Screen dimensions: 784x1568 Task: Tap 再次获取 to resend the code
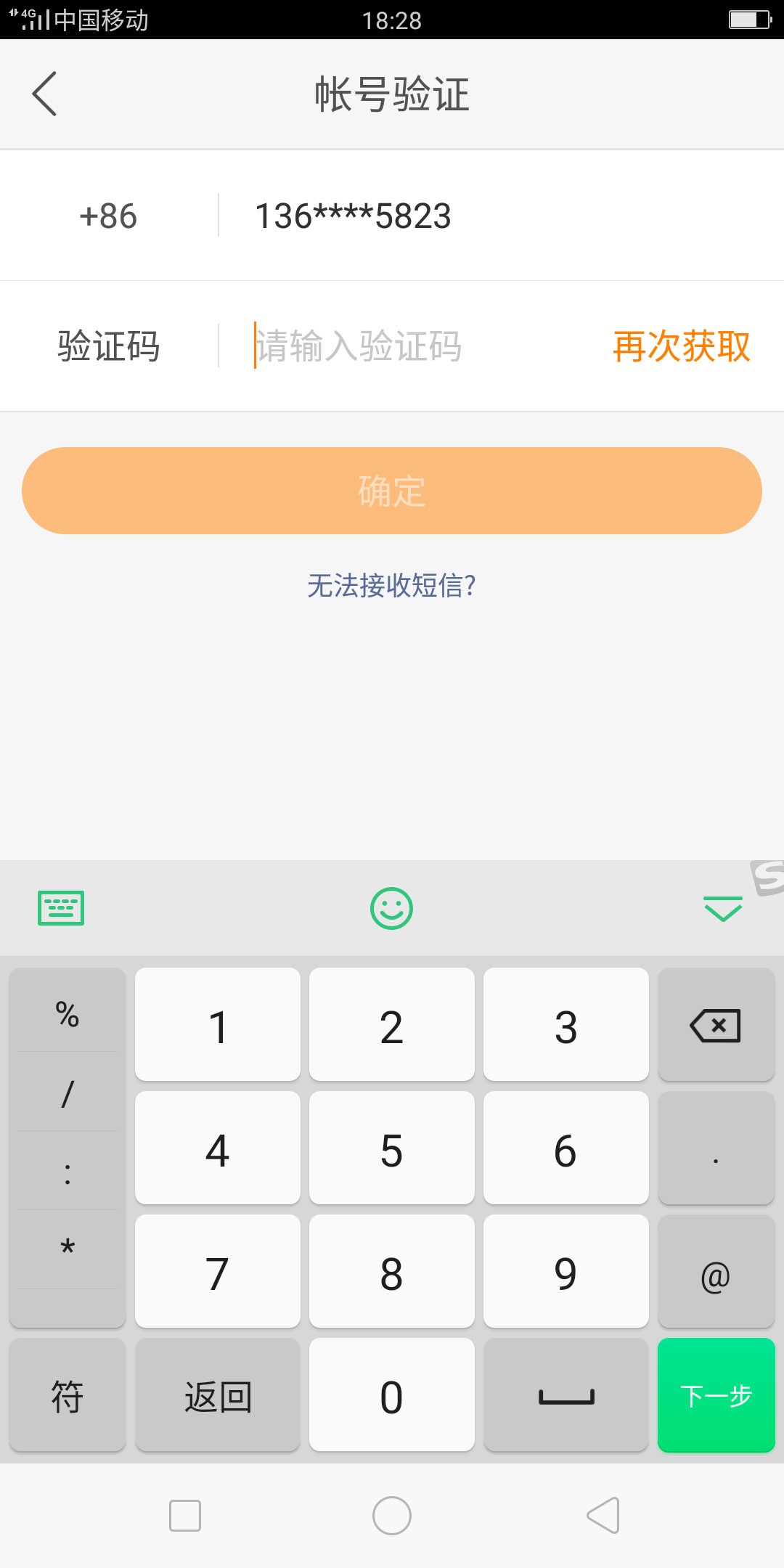pyautogui.click(x=681, y=346)
